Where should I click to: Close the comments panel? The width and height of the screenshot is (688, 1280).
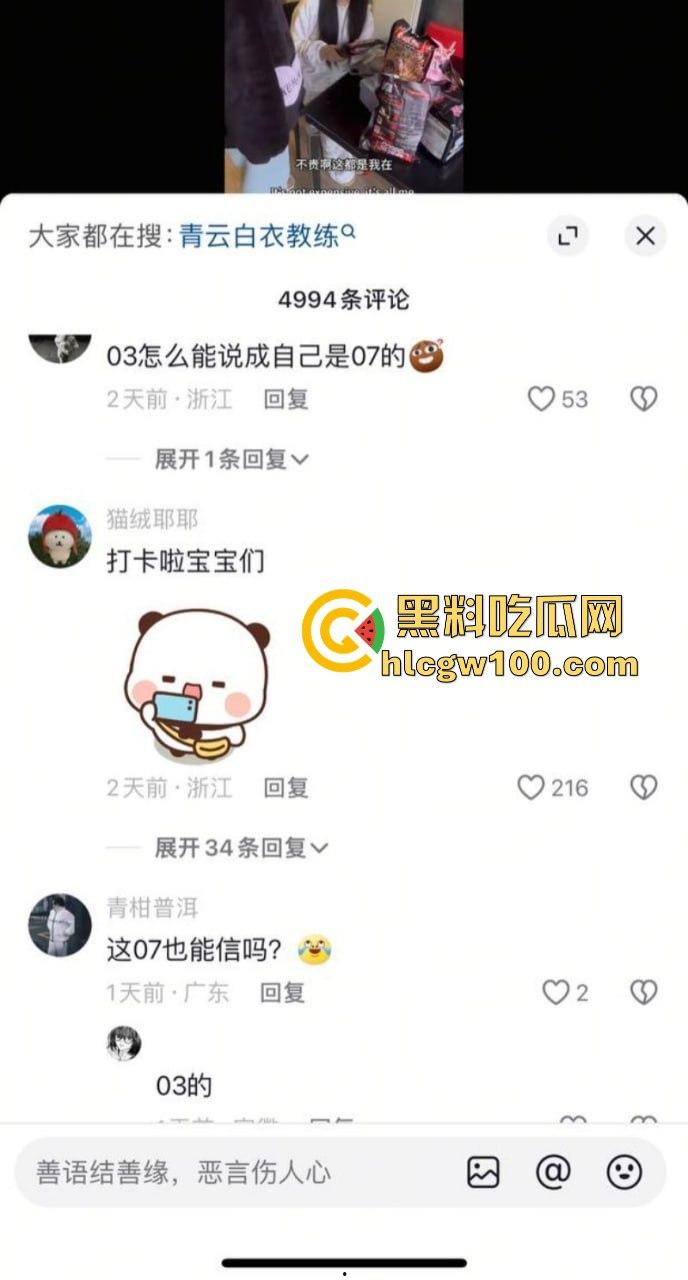click(x=645, y=236)
